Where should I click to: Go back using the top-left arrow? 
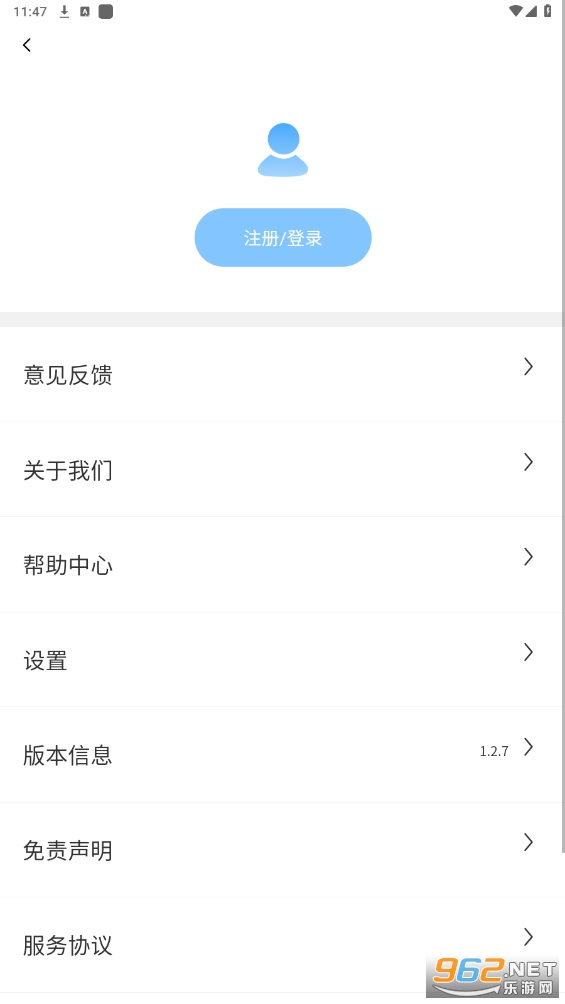(x=26, y=45)
